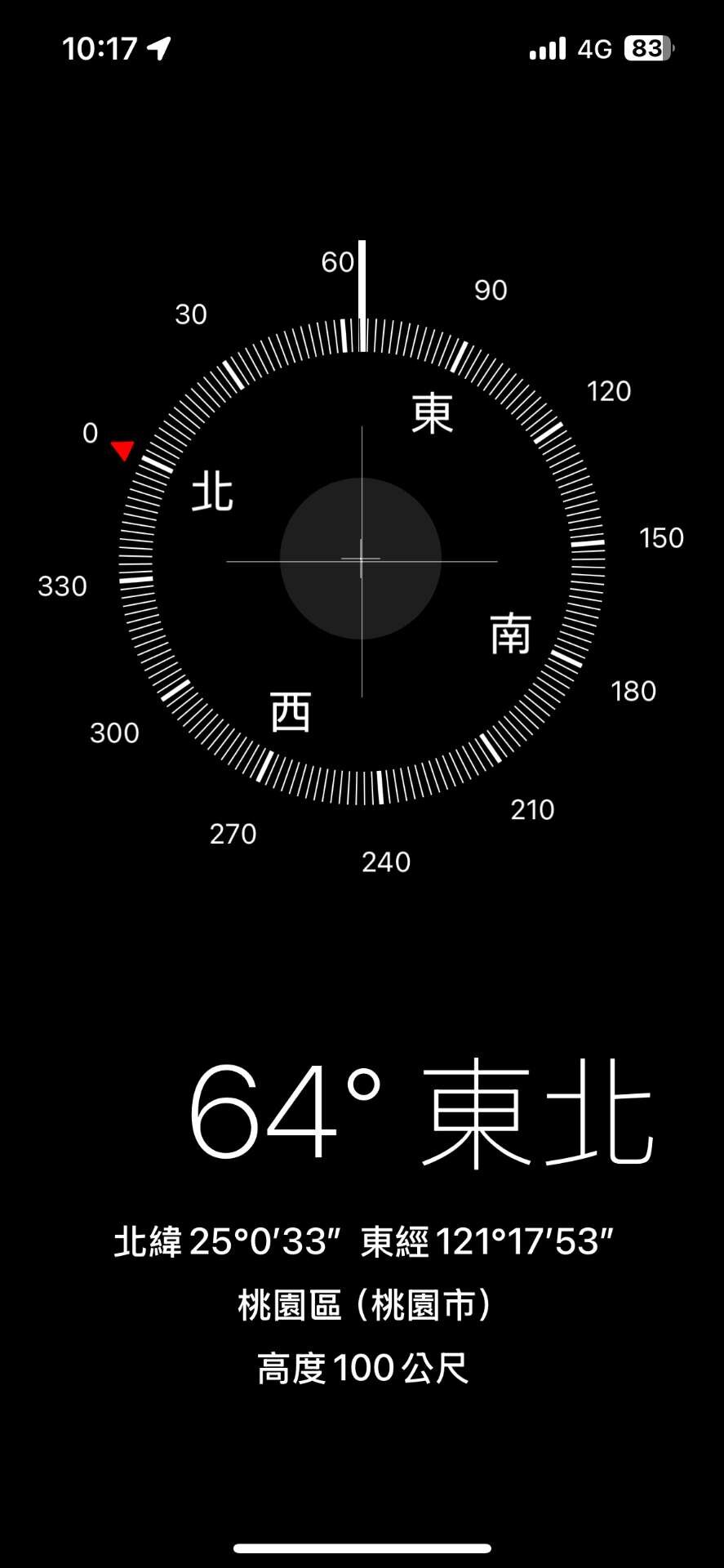The image size is (724, 1568).
Task: Tap the compass dial to lock the bearing
Action: (362, 560)
